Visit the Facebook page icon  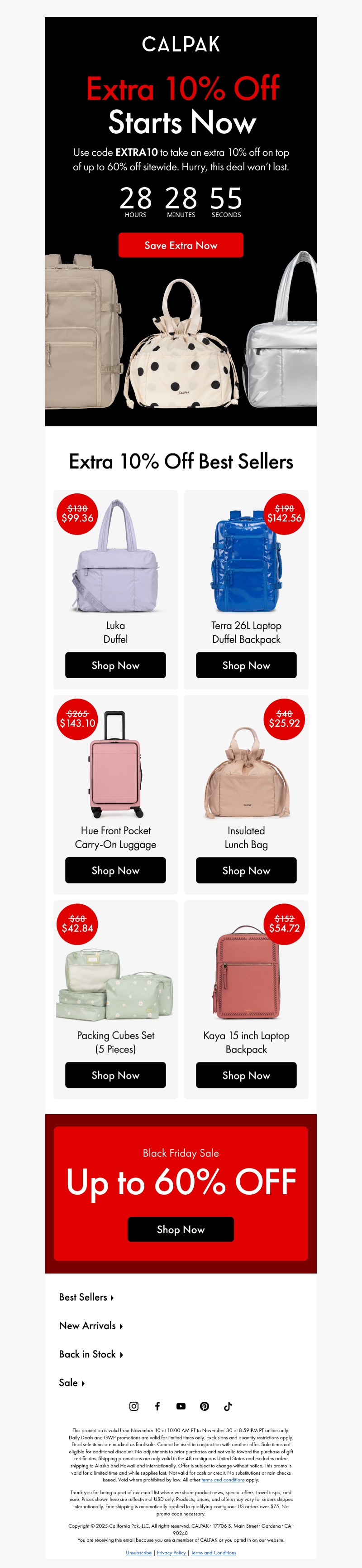157,1406
